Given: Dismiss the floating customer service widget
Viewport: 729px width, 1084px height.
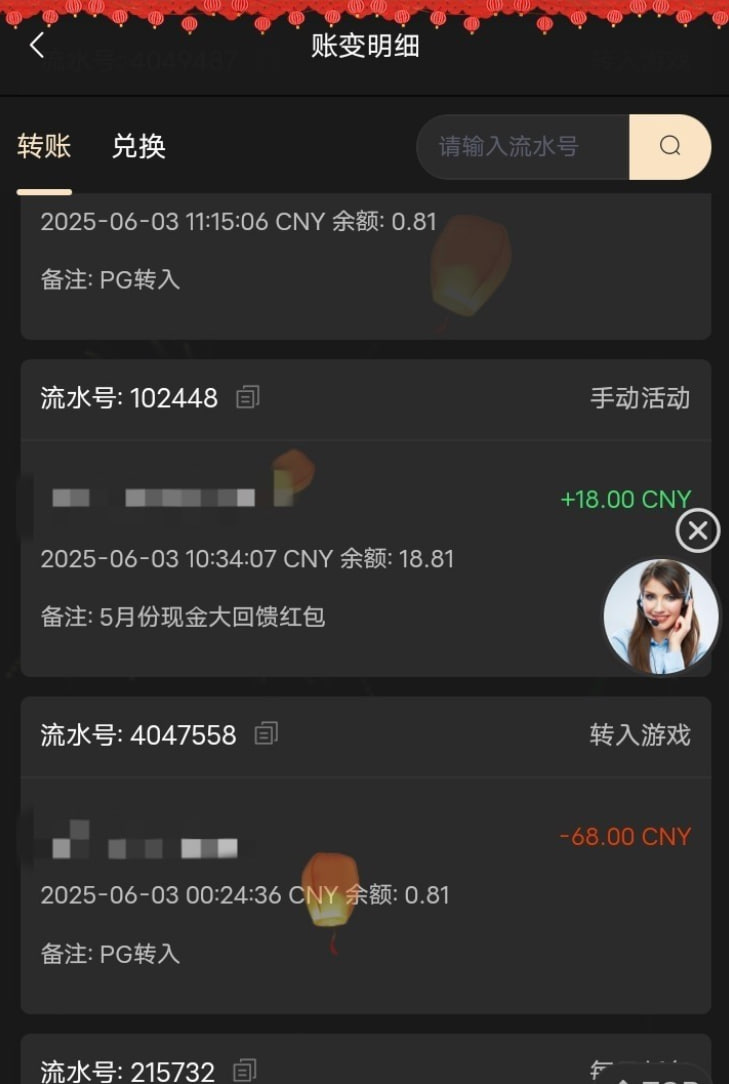Looking at the screenshot, I should coord(697,531).
